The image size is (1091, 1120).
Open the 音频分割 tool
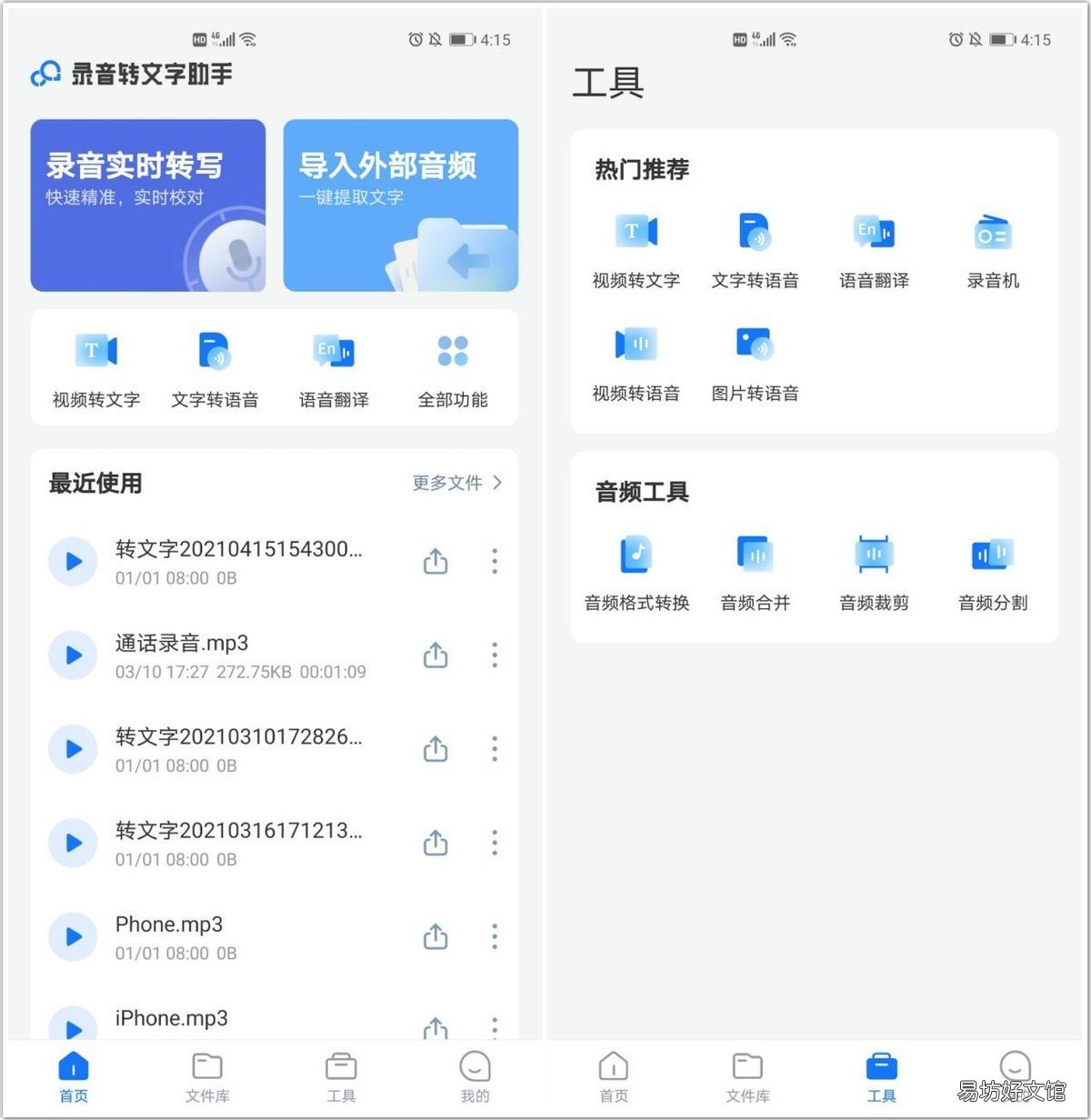click(x=993, y=574)
